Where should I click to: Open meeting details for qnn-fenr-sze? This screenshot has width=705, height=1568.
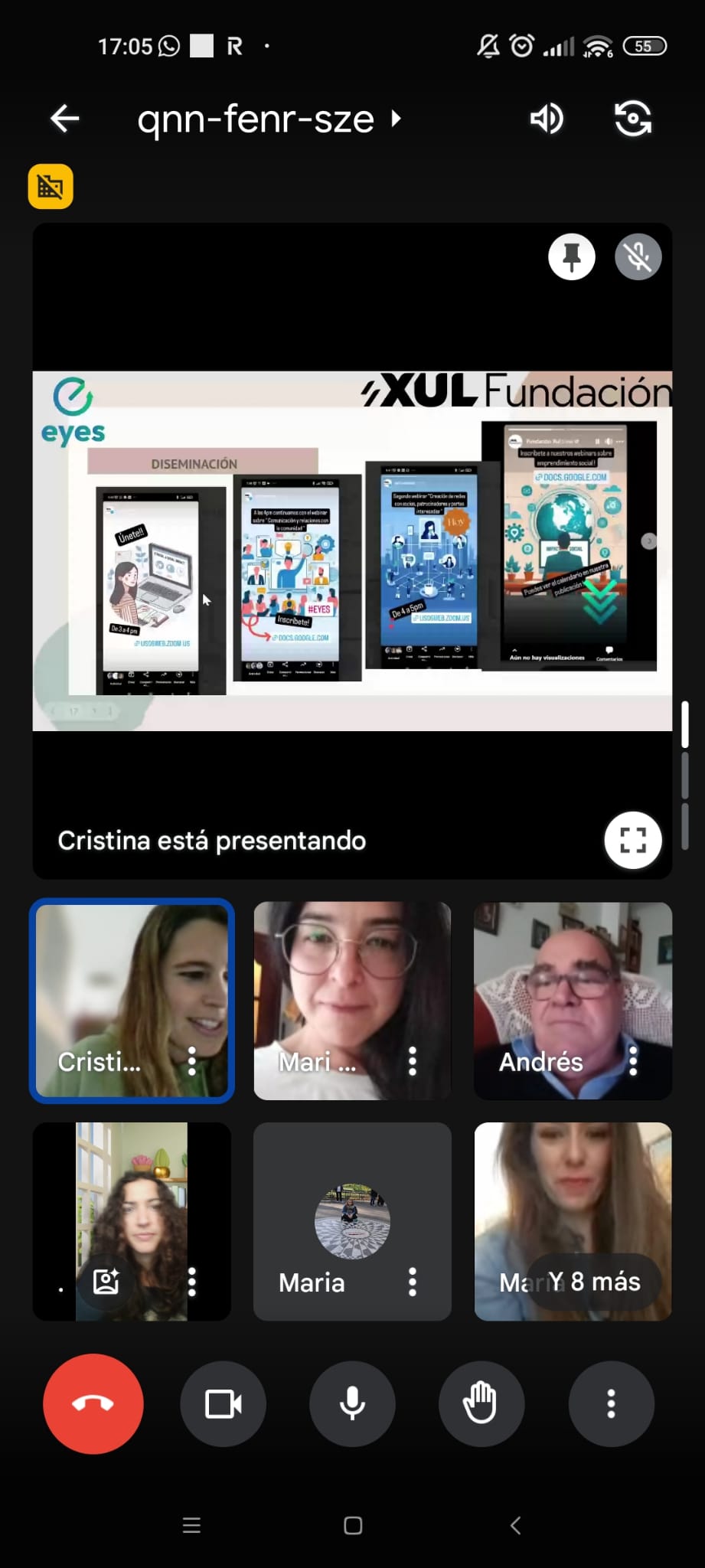click(269, 119)
